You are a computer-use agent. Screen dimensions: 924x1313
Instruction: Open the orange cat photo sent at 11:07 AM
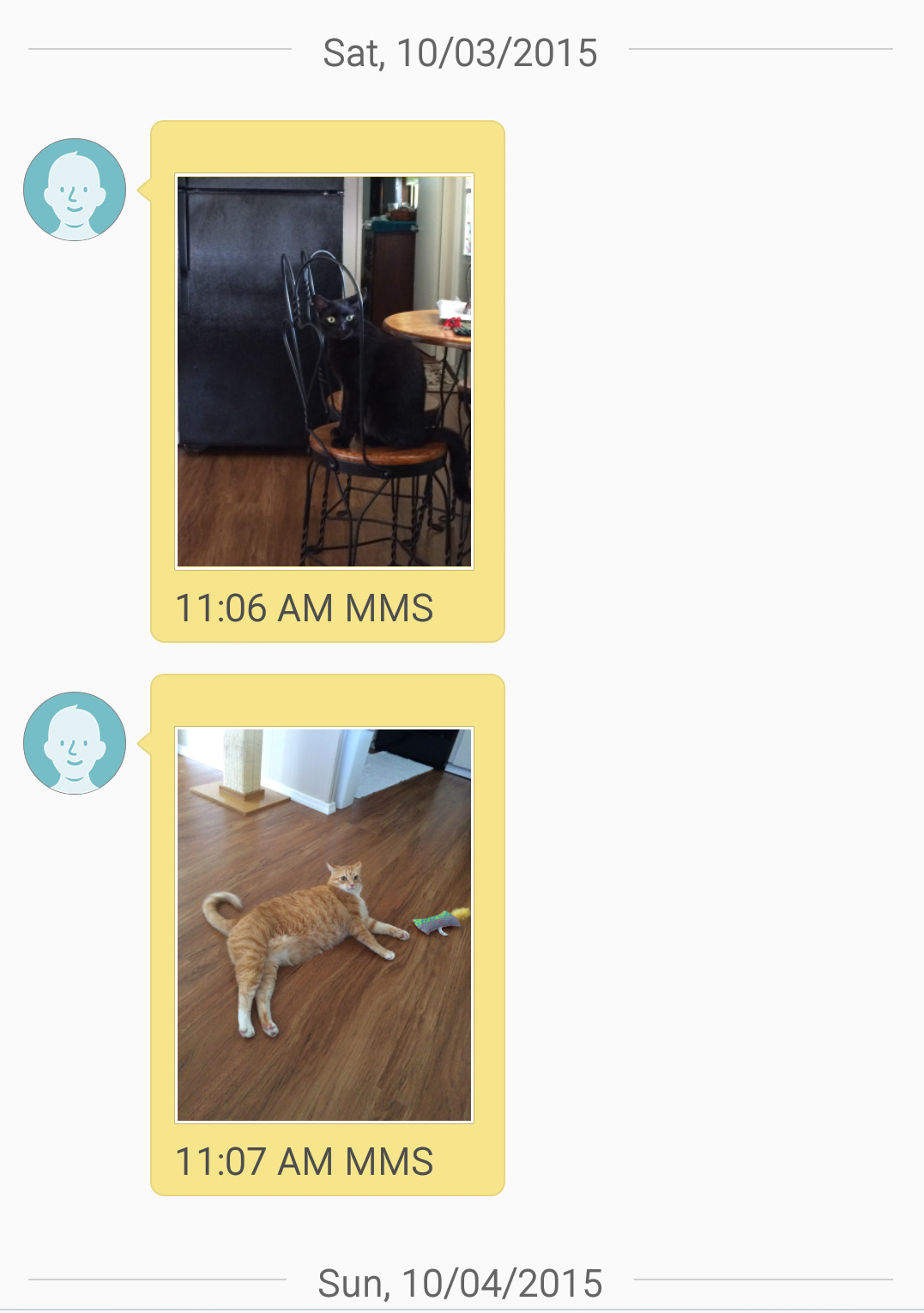pos(324,924)
